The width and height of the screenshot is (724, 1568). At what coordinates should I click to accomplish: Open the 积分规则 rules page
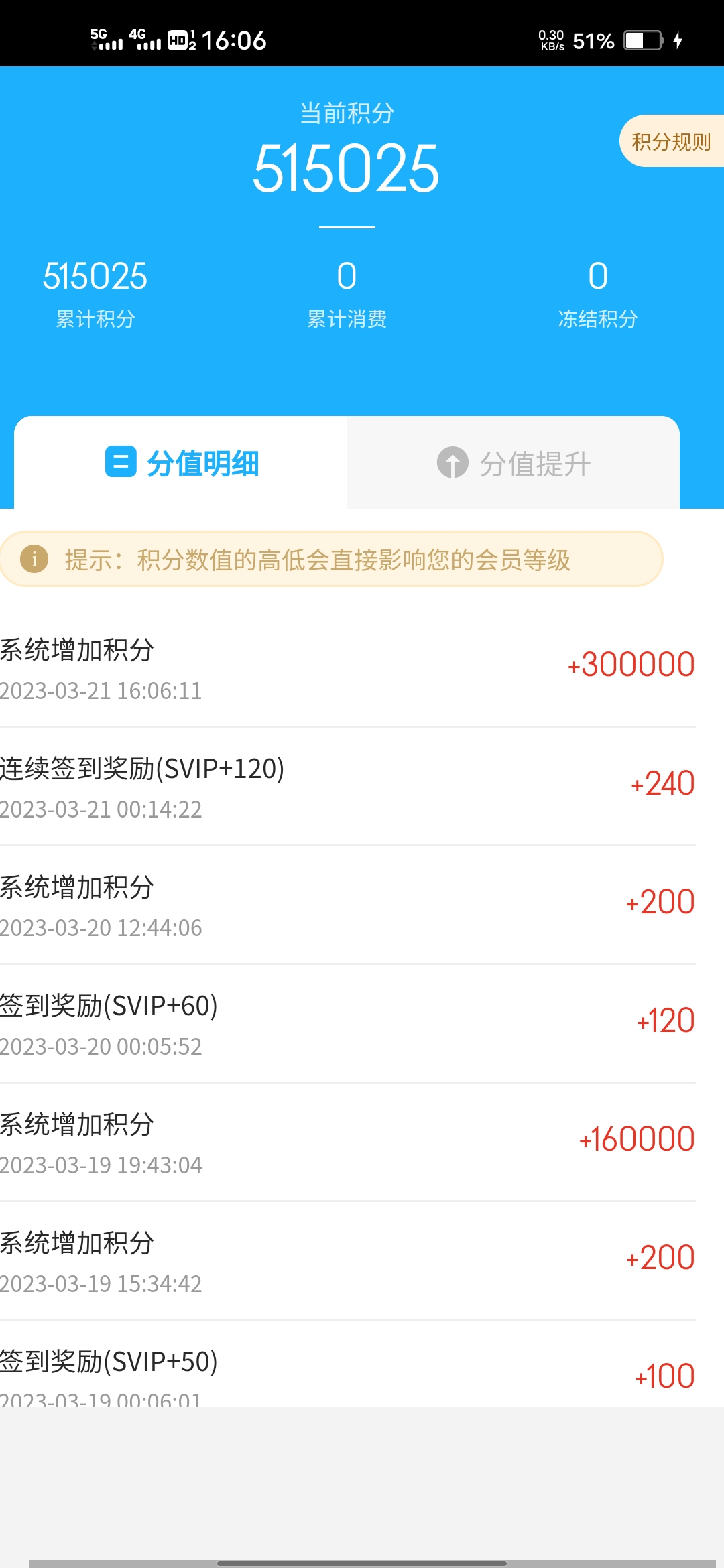pyautogui.click(x=670, y=141)
